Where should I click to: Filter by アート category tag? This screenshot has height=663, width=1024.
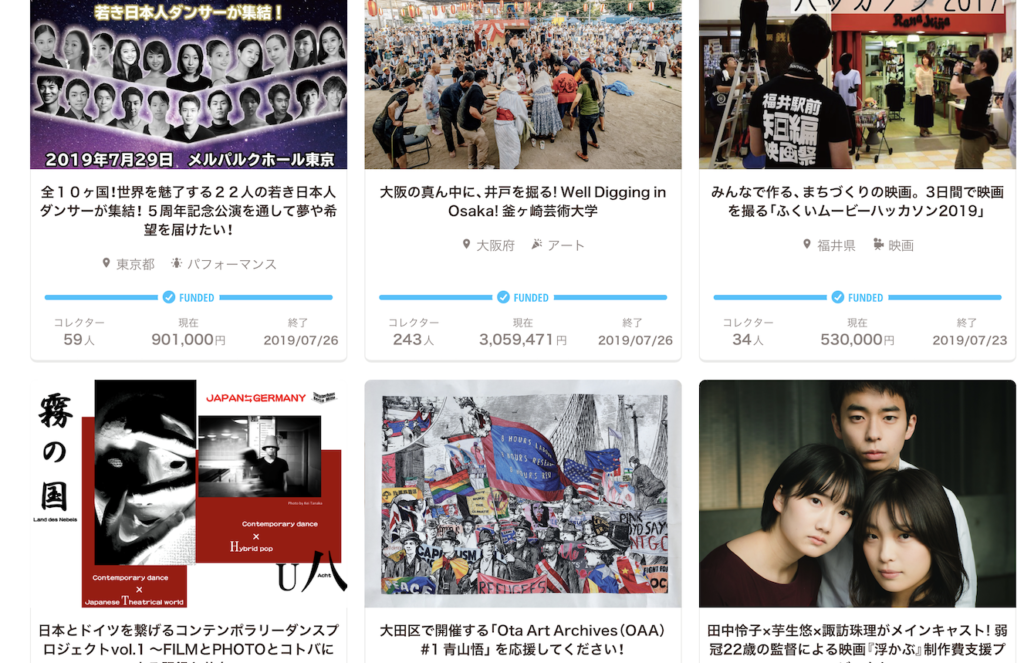[565, 245]
